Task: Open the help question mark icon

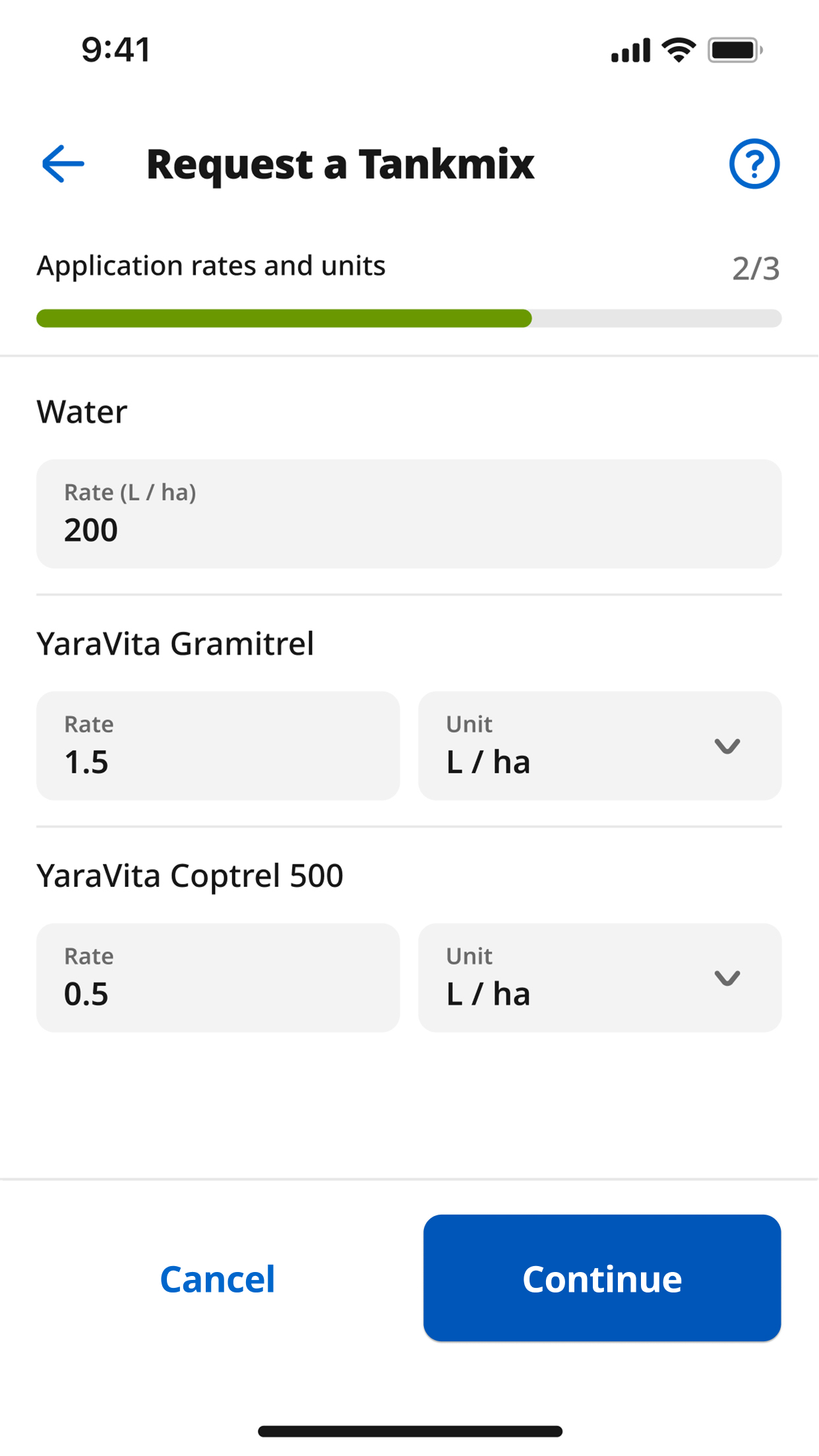Action: click(754, 163)
